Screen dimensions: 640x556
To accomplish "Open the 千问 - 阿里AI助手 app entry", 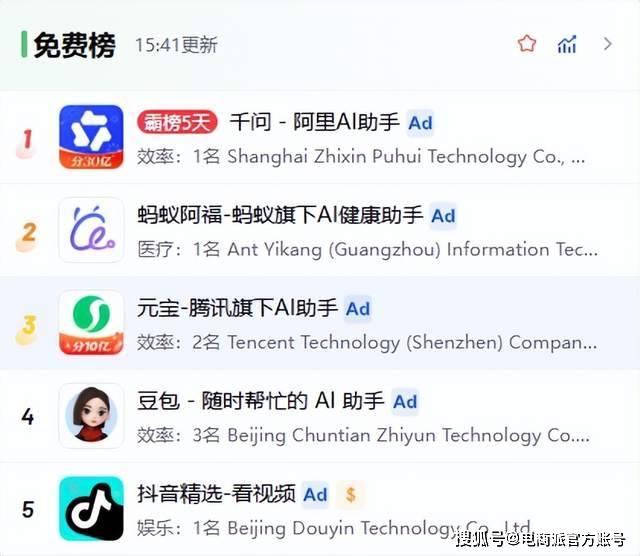I will 314,122.
